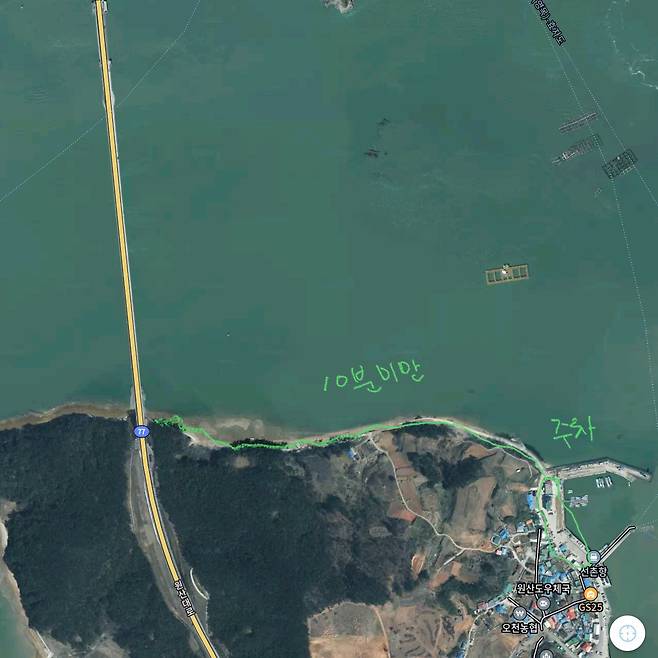
Task: Open the 원산도우체국 post office marker
Action: [x=543, y=602]
